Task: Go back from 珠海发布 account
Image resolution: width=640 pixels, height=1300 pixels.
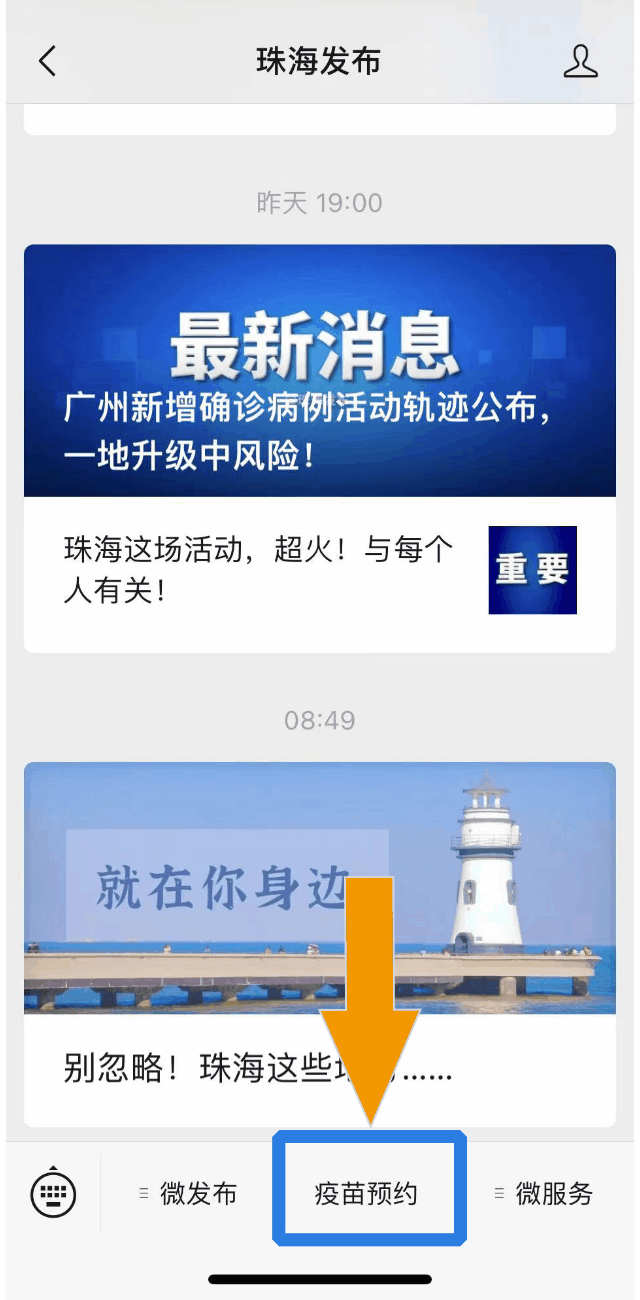Action: [47, 62]
